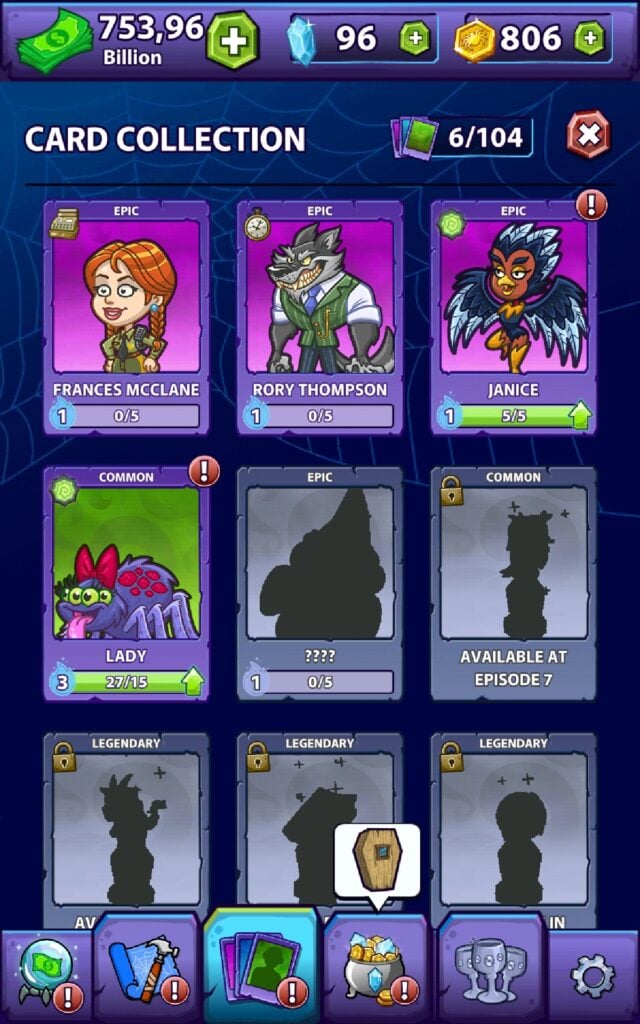Close the Card Collection screen
The height and width of the screenshot is (1024, 640).
[588, 135]
